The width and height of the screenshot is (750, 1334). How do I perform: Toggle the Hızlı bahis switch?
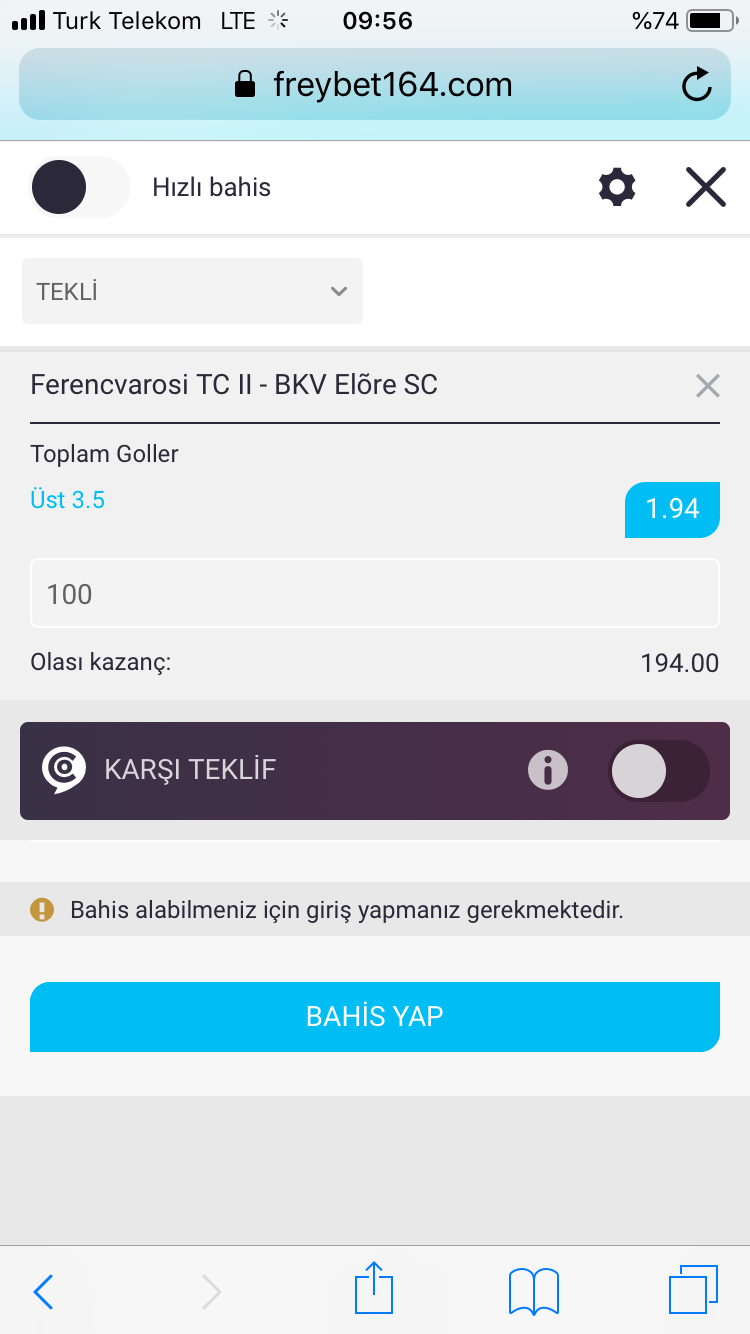[x=80, y=187]
